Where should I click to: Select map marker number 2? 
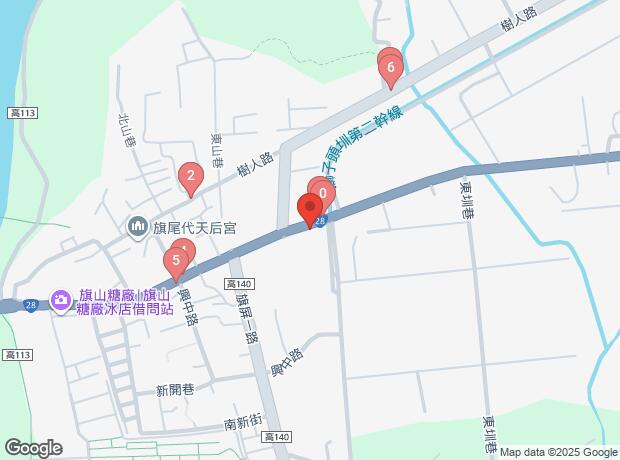click(190, 178)
